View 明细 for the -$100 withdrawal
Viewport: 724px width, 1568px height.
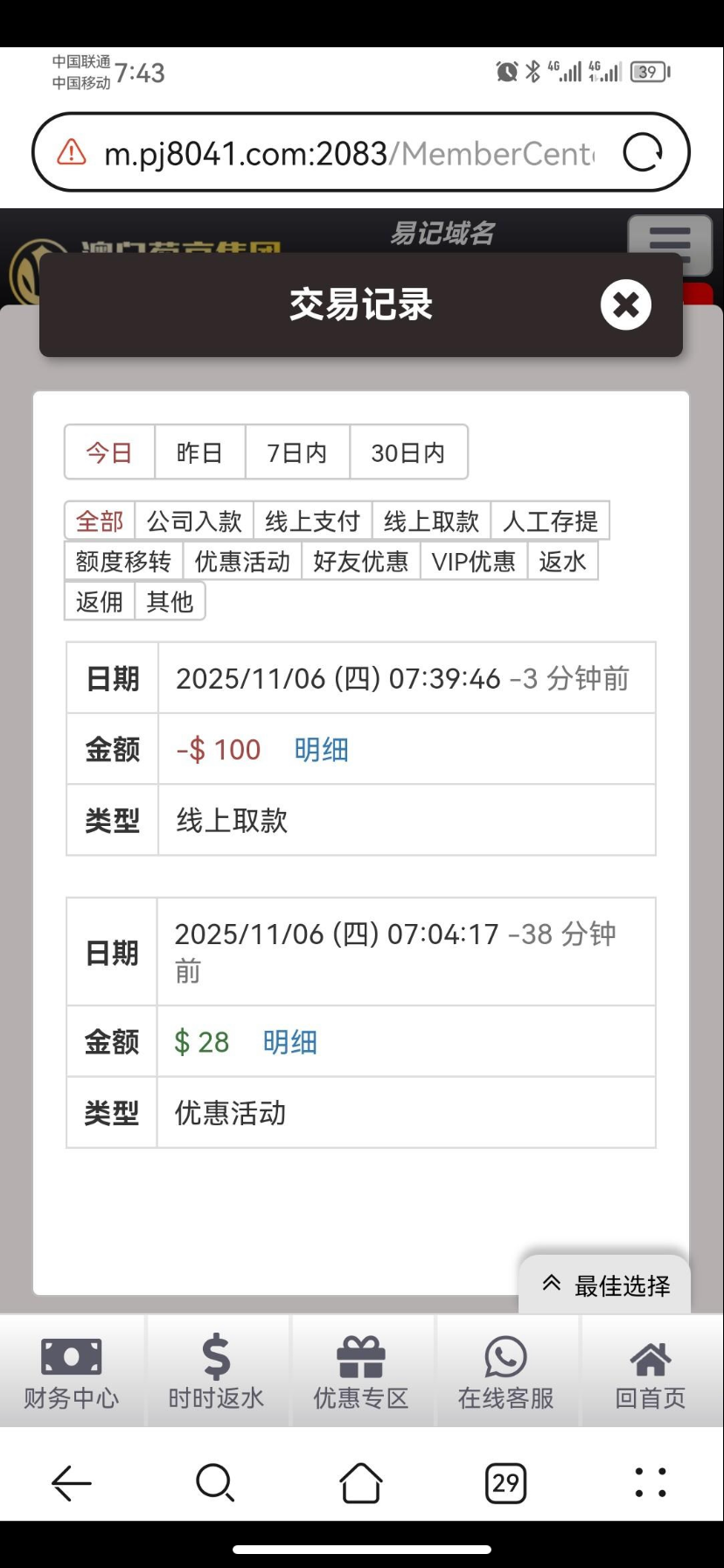[321, 750]
